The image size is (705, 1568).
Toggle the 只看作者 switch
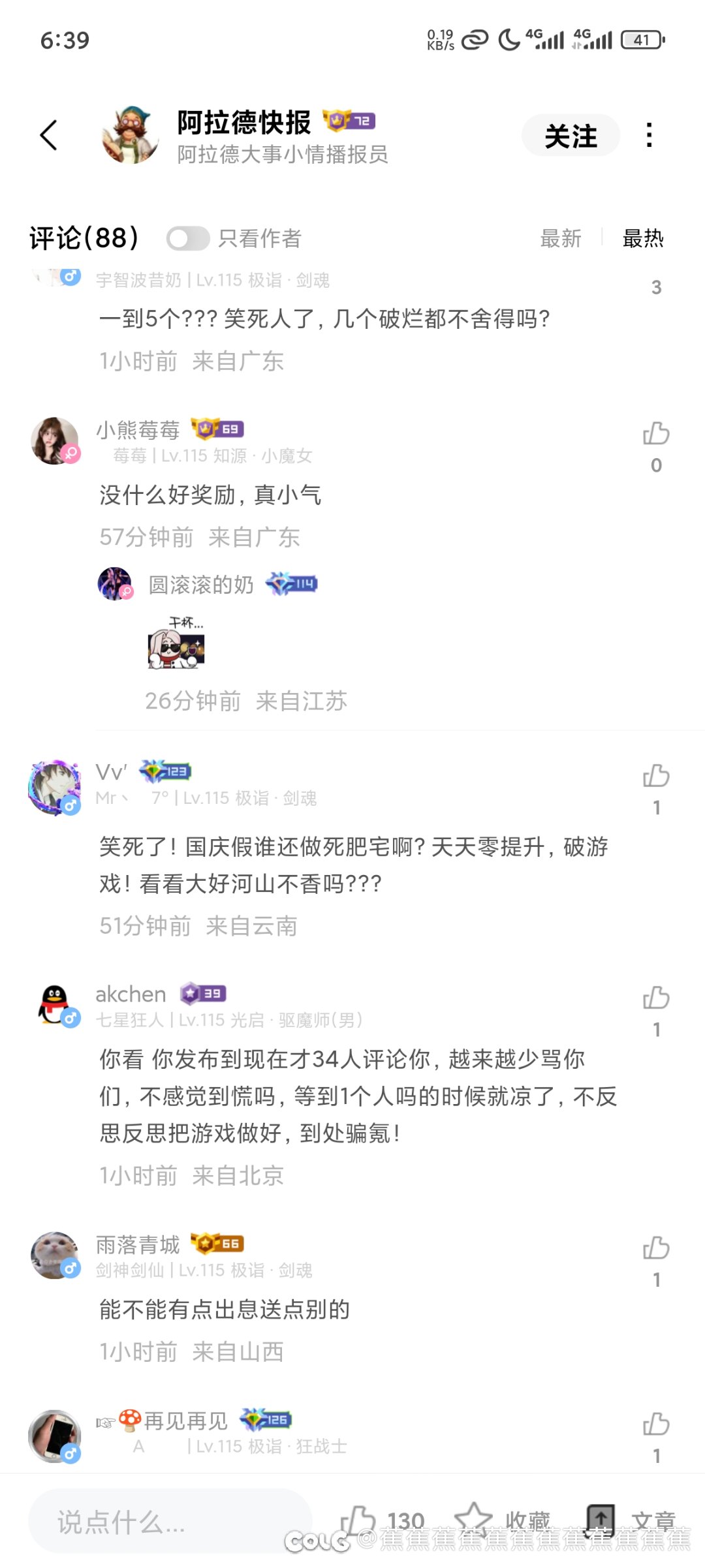(x=188, y=239)
